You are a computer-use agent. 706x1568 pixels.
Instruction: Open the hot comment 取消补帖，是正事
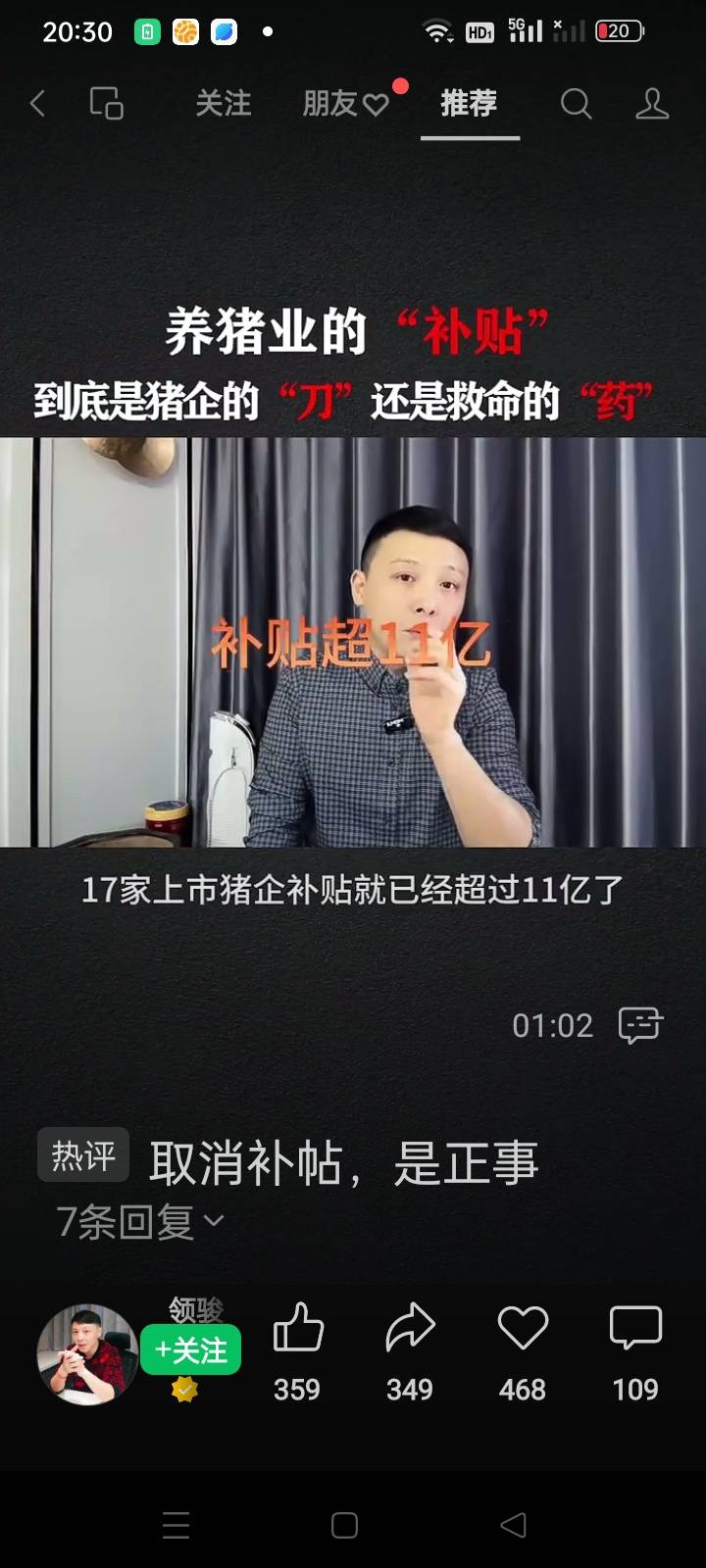coord(343,1164)
